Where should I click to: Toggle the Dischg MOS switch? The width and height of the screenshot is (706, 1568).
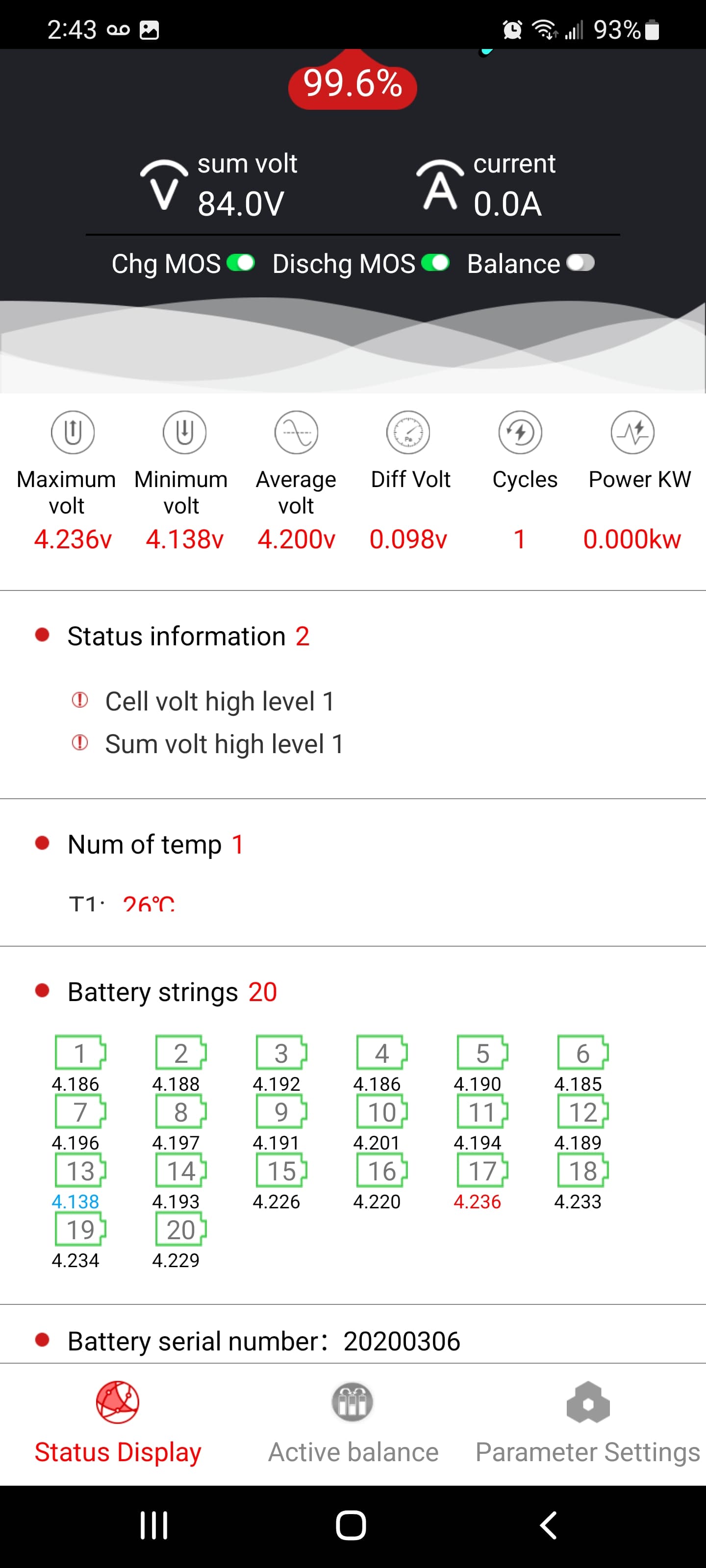click(x=435, y=263)
